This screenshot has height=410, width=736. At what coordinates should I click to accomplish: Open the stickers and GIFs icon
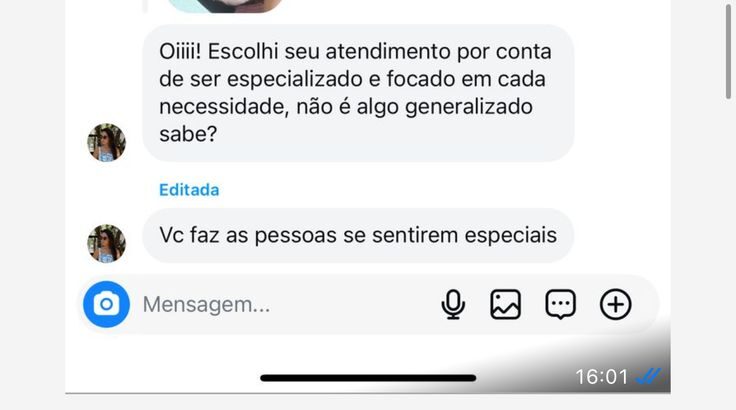pyautogui.click(x=560, y=304)
